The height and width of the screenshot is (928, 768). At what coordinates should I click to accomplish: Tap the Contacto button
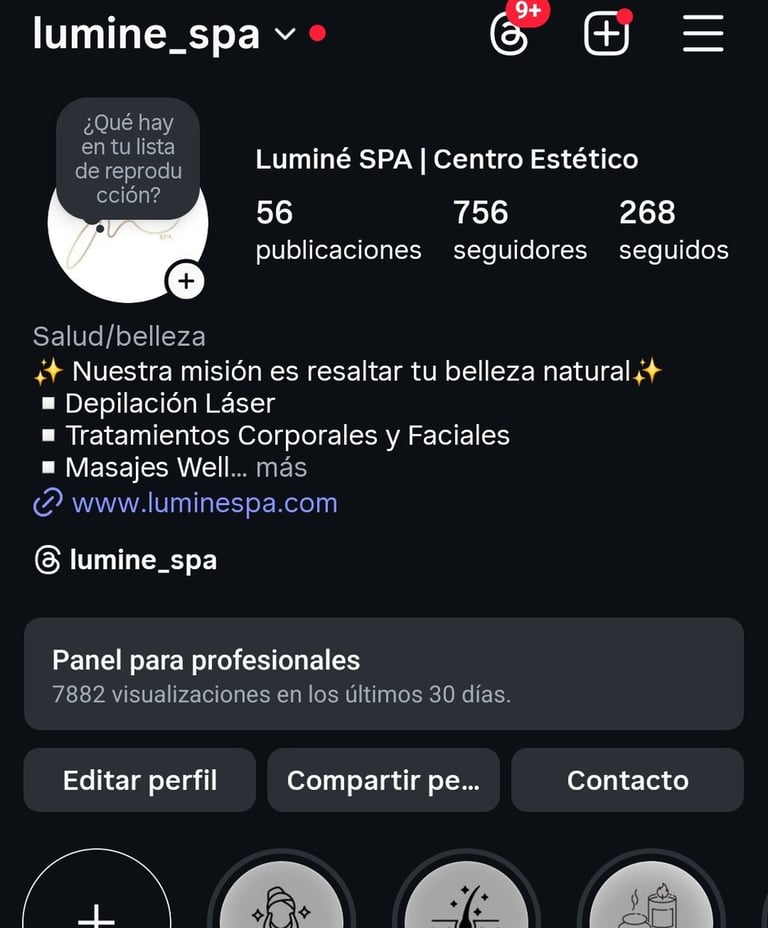pos(627,780)
